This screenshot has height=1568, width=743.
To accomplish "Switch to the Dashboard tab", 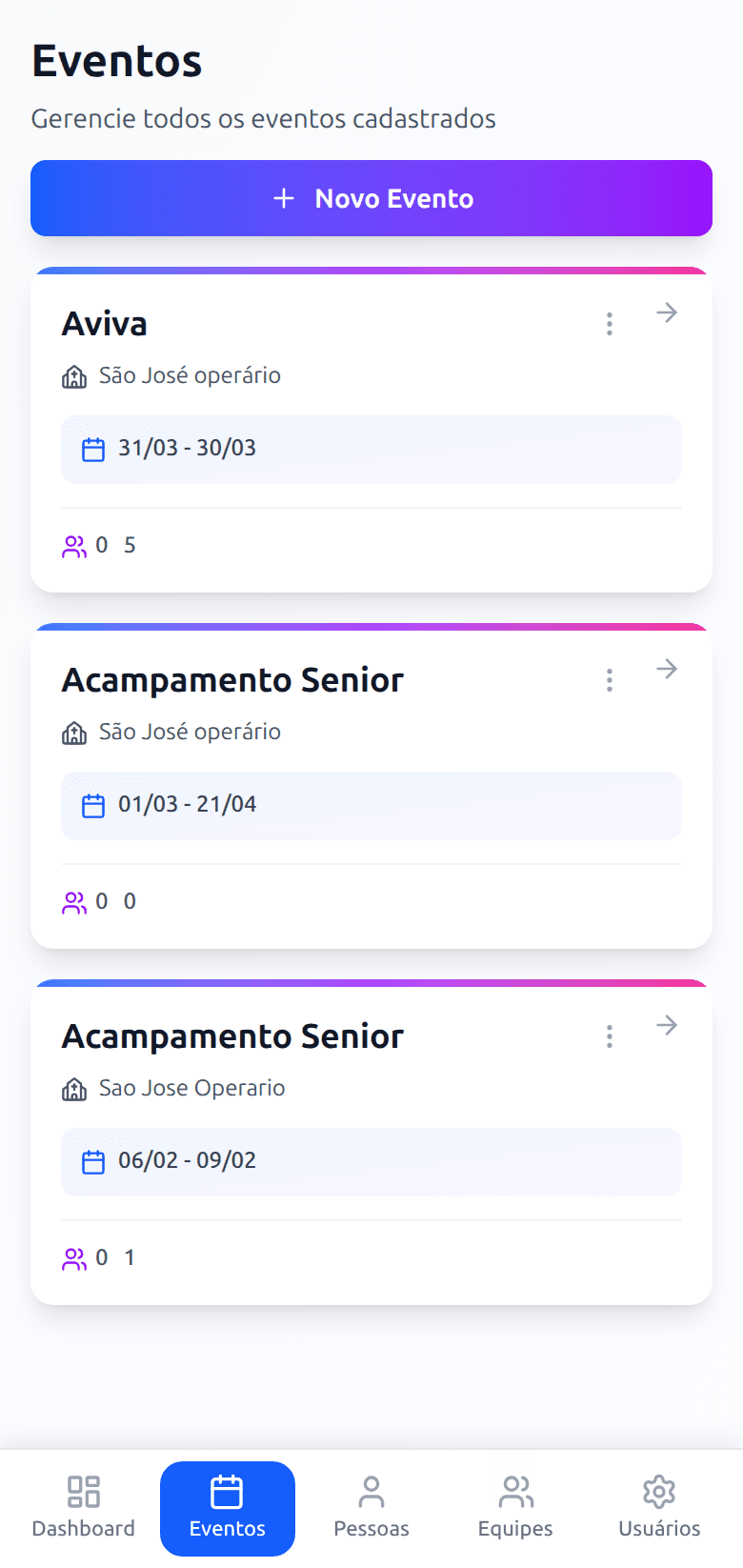I will tap(84, 1510).
